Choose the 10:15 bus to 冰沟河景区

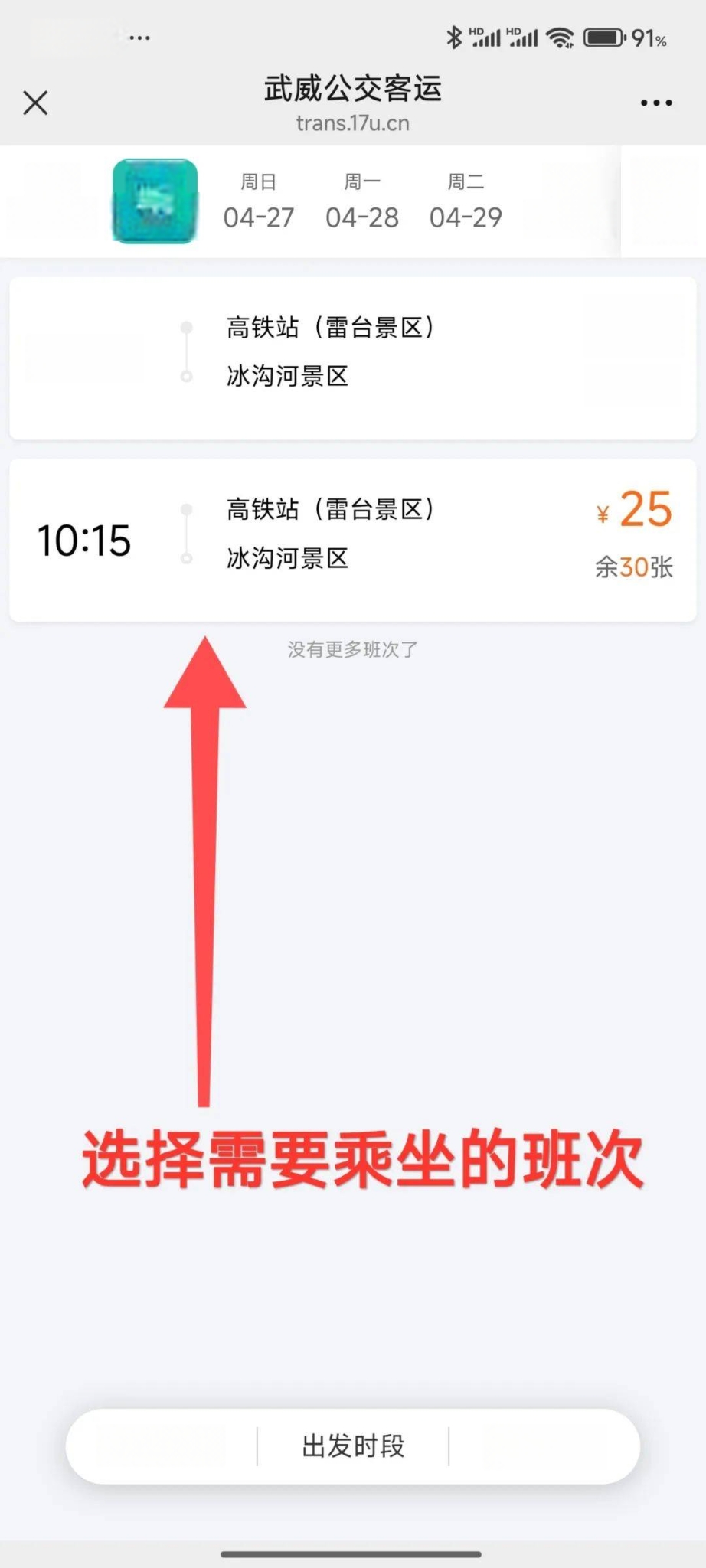[x=352, y=540]
